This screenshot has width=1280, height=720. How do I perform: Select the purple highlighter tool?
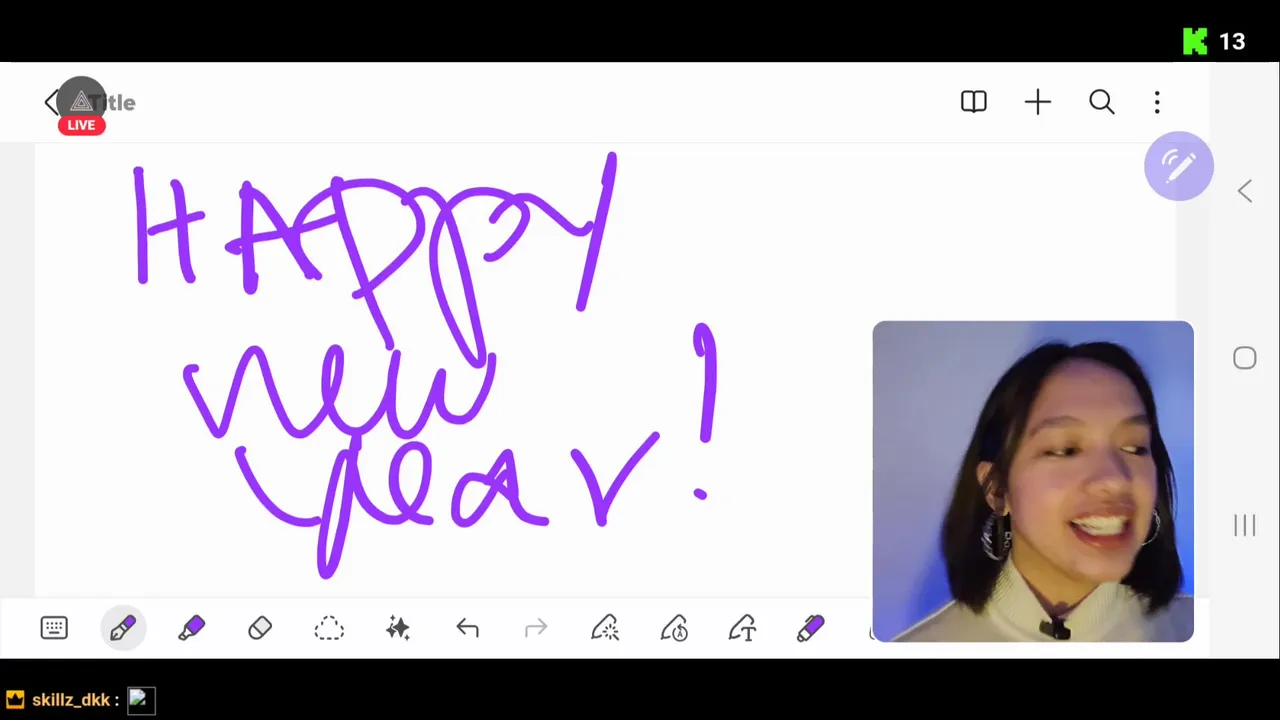point(191,628)
